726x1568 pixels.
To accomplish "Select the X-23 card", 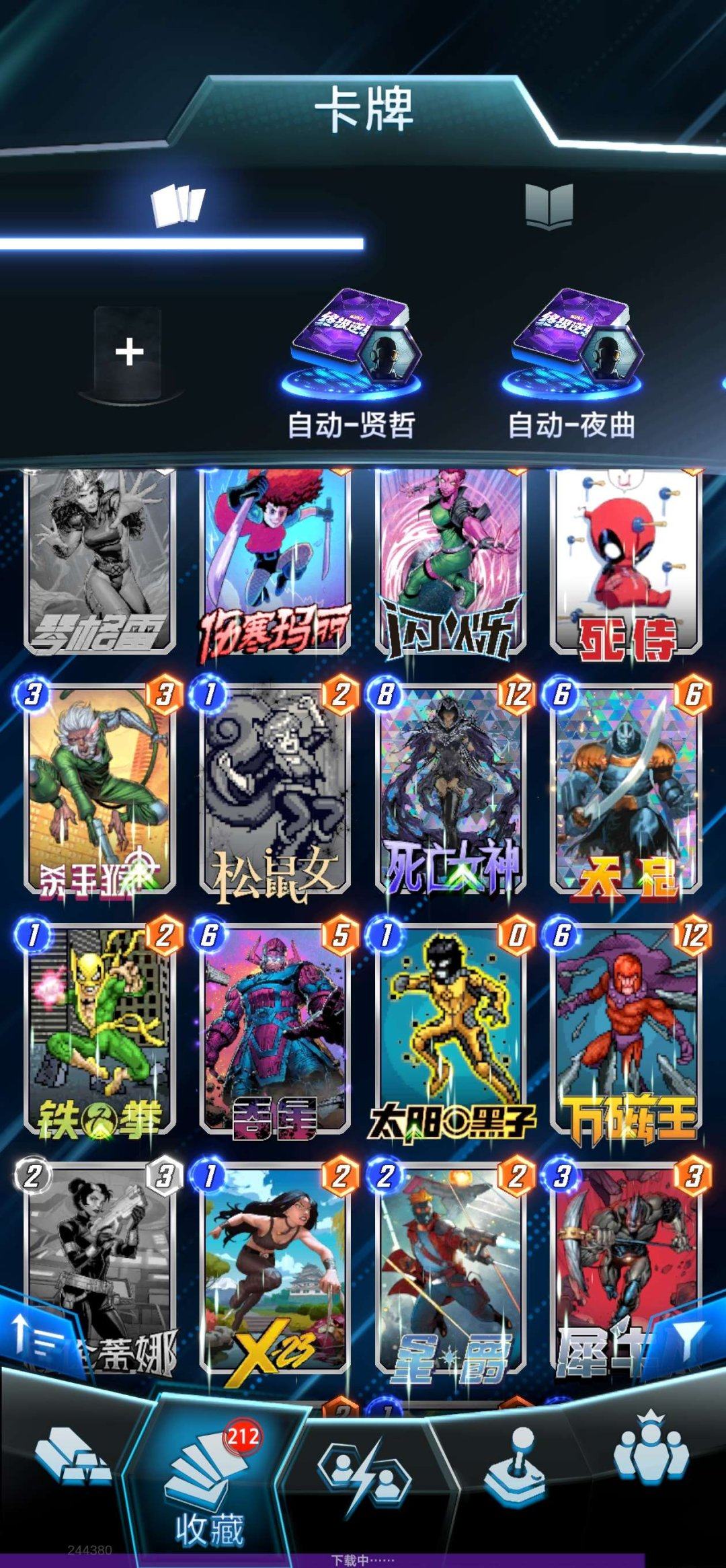I will coord(276,1271).
